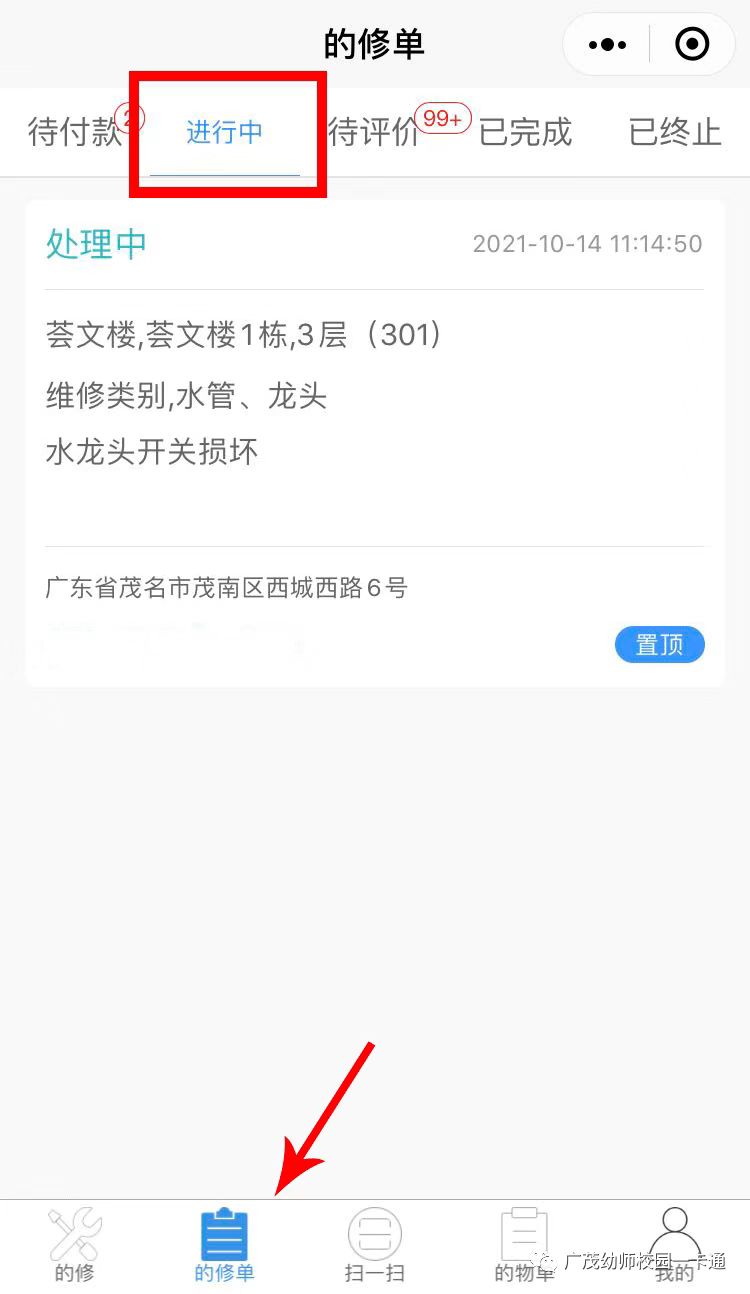The width and height of the screenshot is (750, 1294).
Task: Open the mini program three-dot menu
Action: pyautogui.click(x=607, y=45)
